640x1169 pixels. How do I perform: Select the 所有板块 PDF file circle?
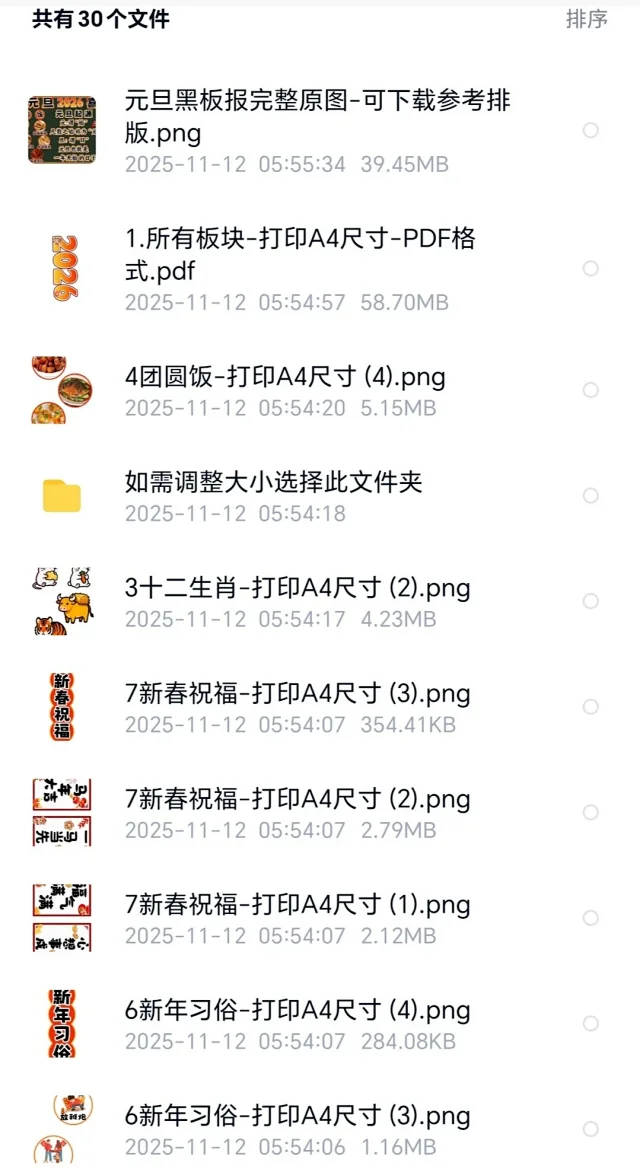(591, 268)
